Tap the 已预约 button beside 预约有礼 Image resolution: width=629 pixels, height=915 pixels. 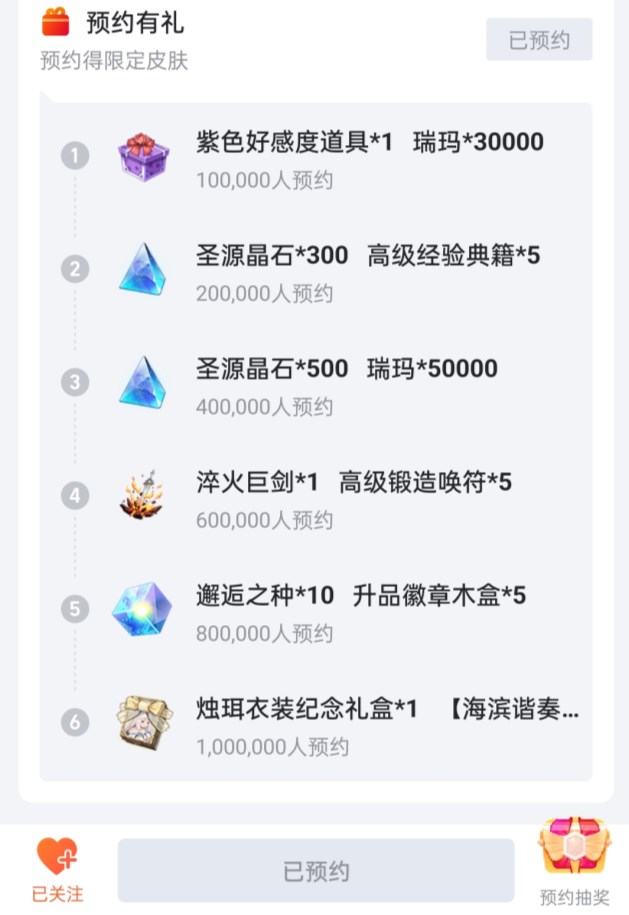tap(539, 40)
